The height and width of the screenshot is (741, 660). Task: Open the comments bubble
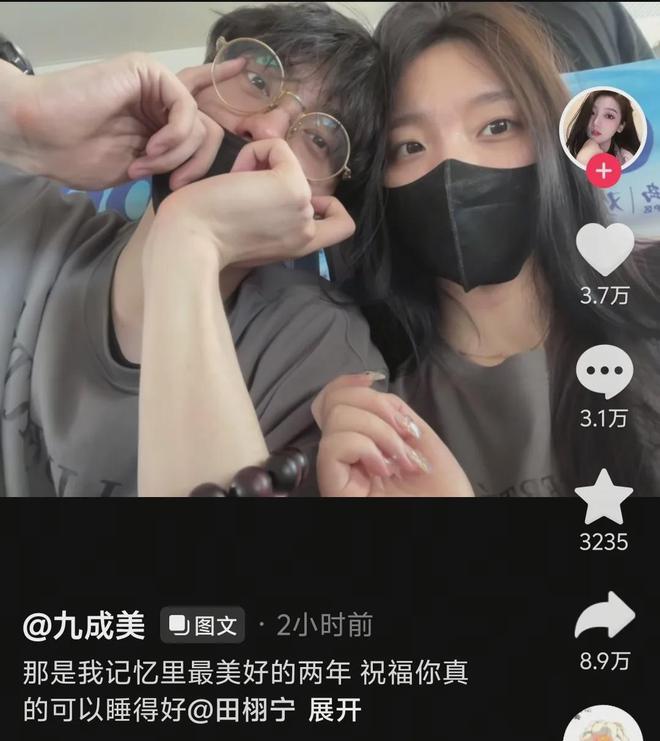pyautogui.click(x=604, y=372)
